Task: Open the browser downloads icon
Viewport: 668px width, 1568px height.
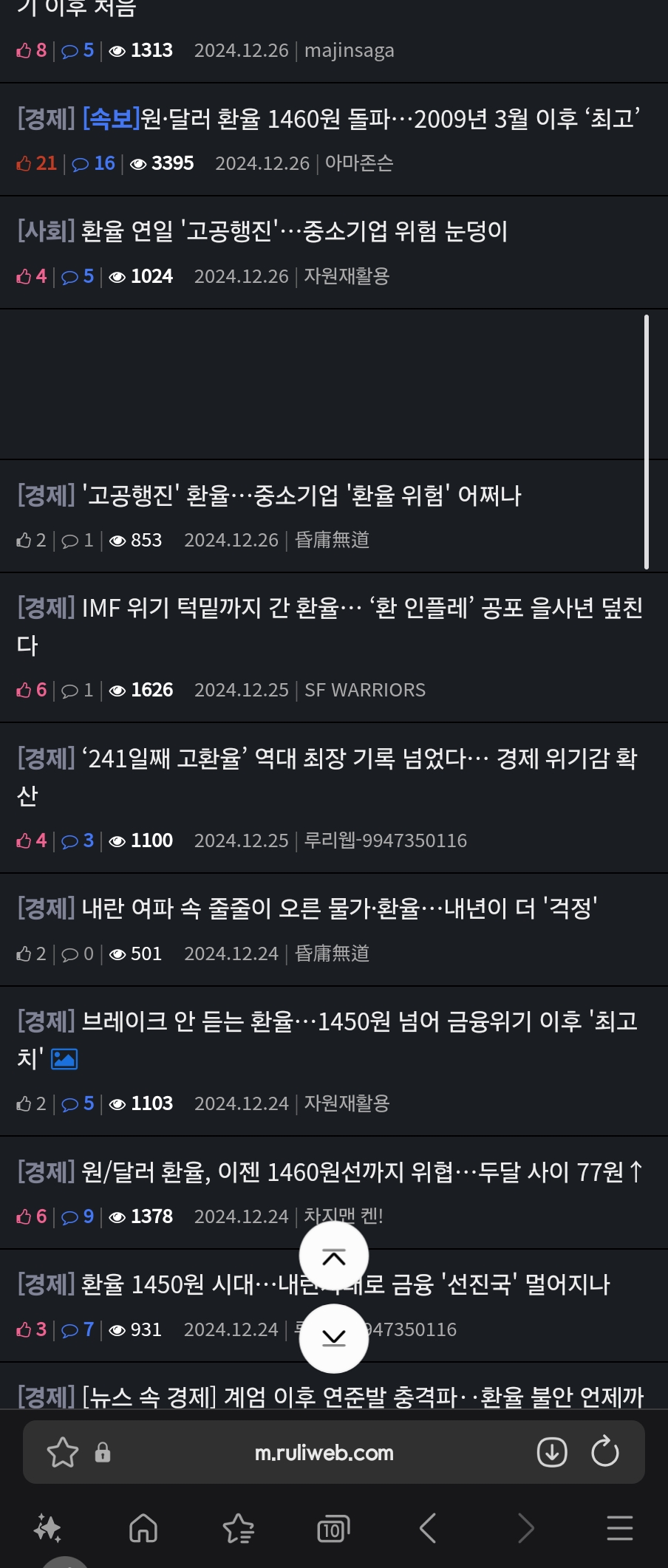Action: [x=552, y=1452]
